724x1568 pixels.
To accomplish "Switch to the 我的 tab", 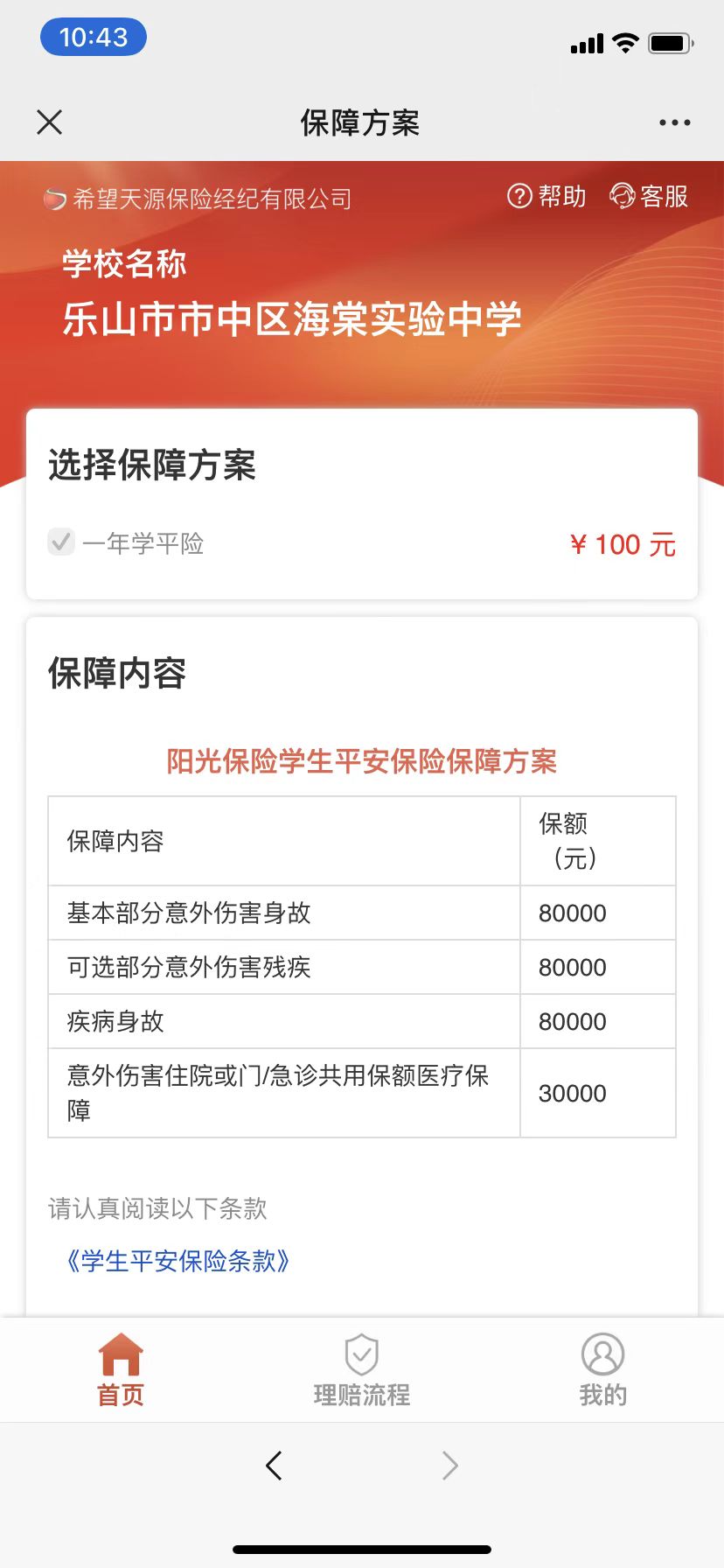I will pyautogui.click(x=602, y=1369).
